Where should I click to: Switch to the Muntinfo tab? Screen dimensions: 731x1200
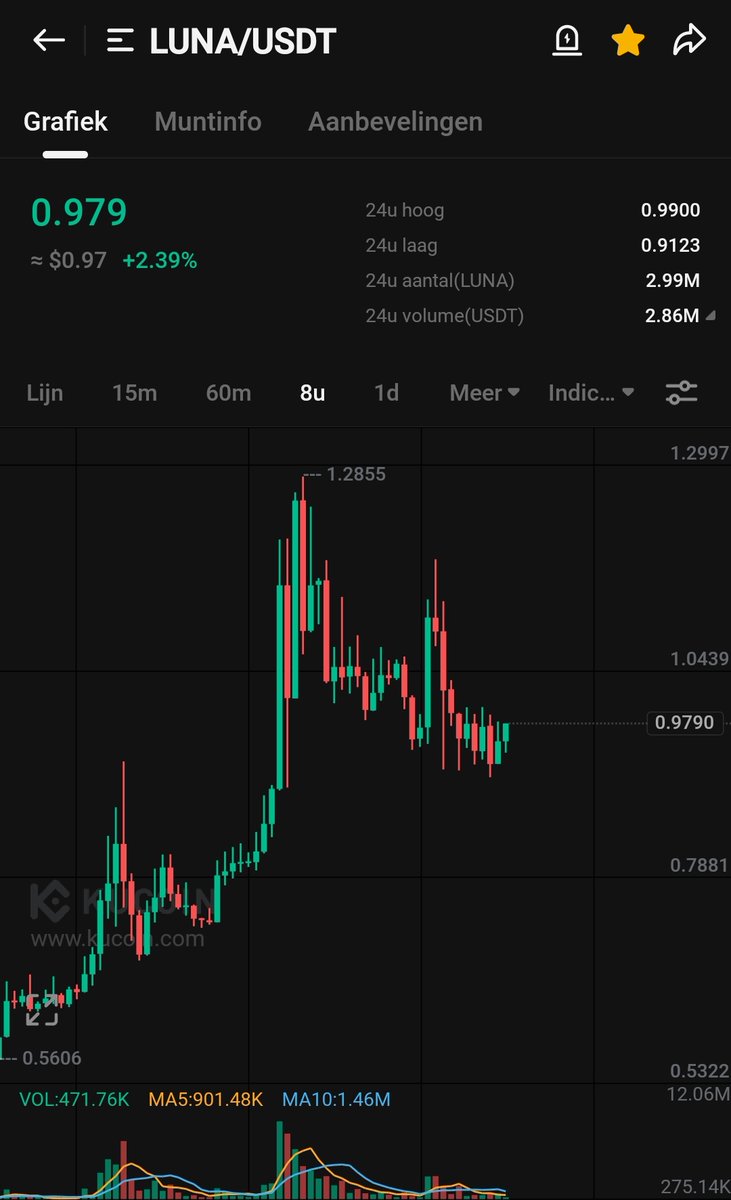tap(208, 122)
